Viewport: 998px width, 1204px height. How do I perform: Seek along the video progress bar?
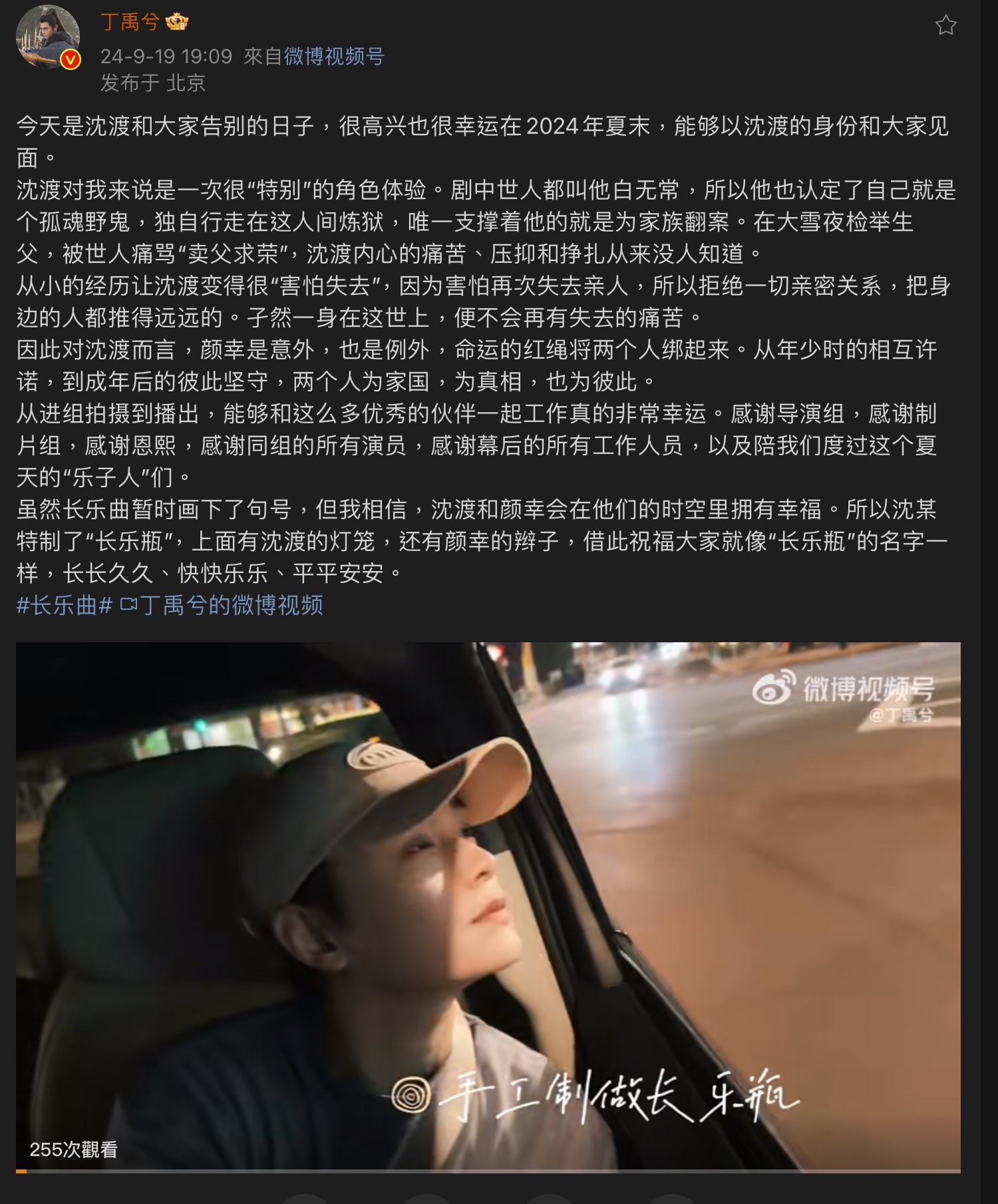[488, 1170]
